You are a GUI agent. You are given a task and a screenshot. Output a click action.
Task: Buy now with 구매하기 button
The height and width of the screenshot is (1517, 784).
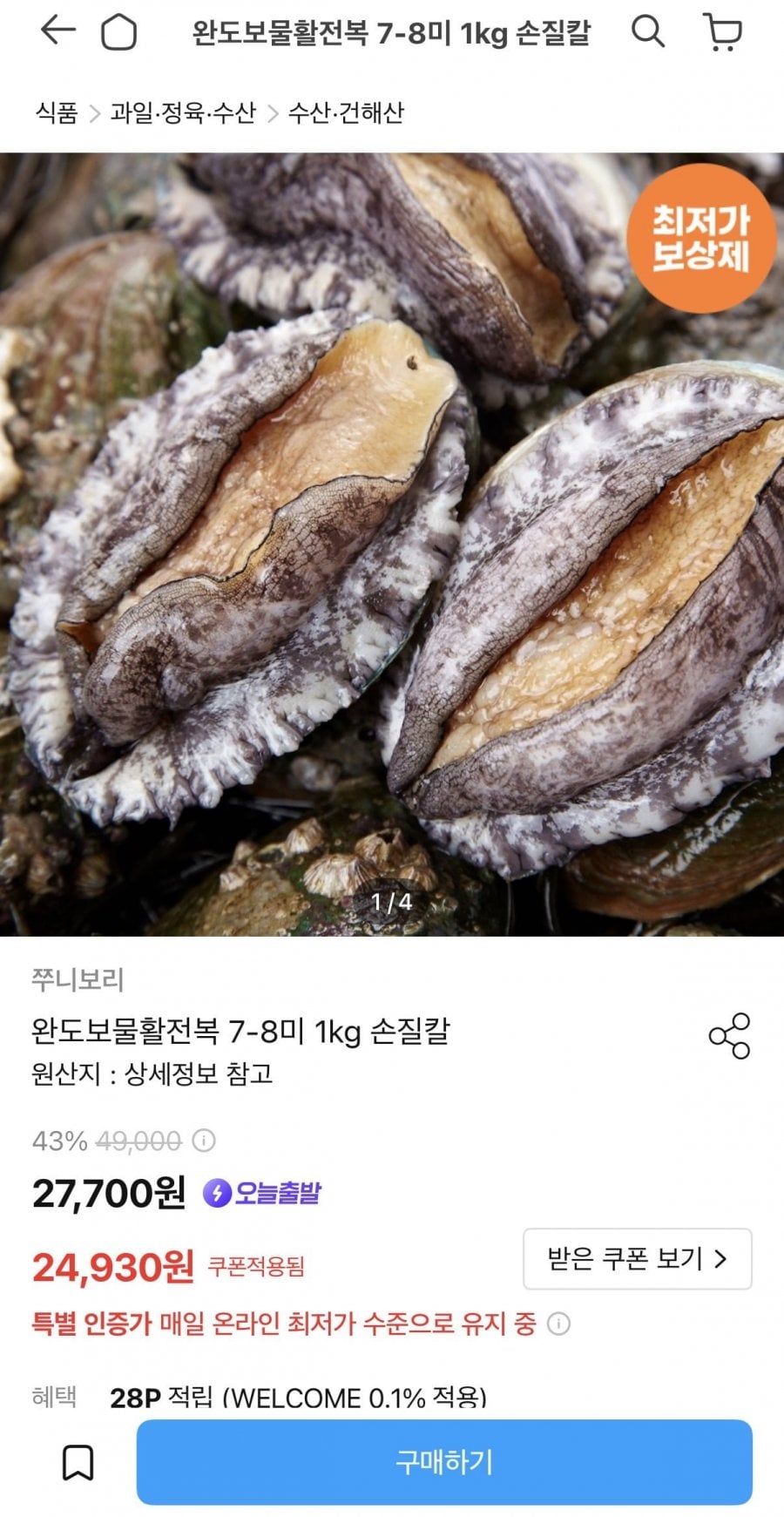[444, 1461]
